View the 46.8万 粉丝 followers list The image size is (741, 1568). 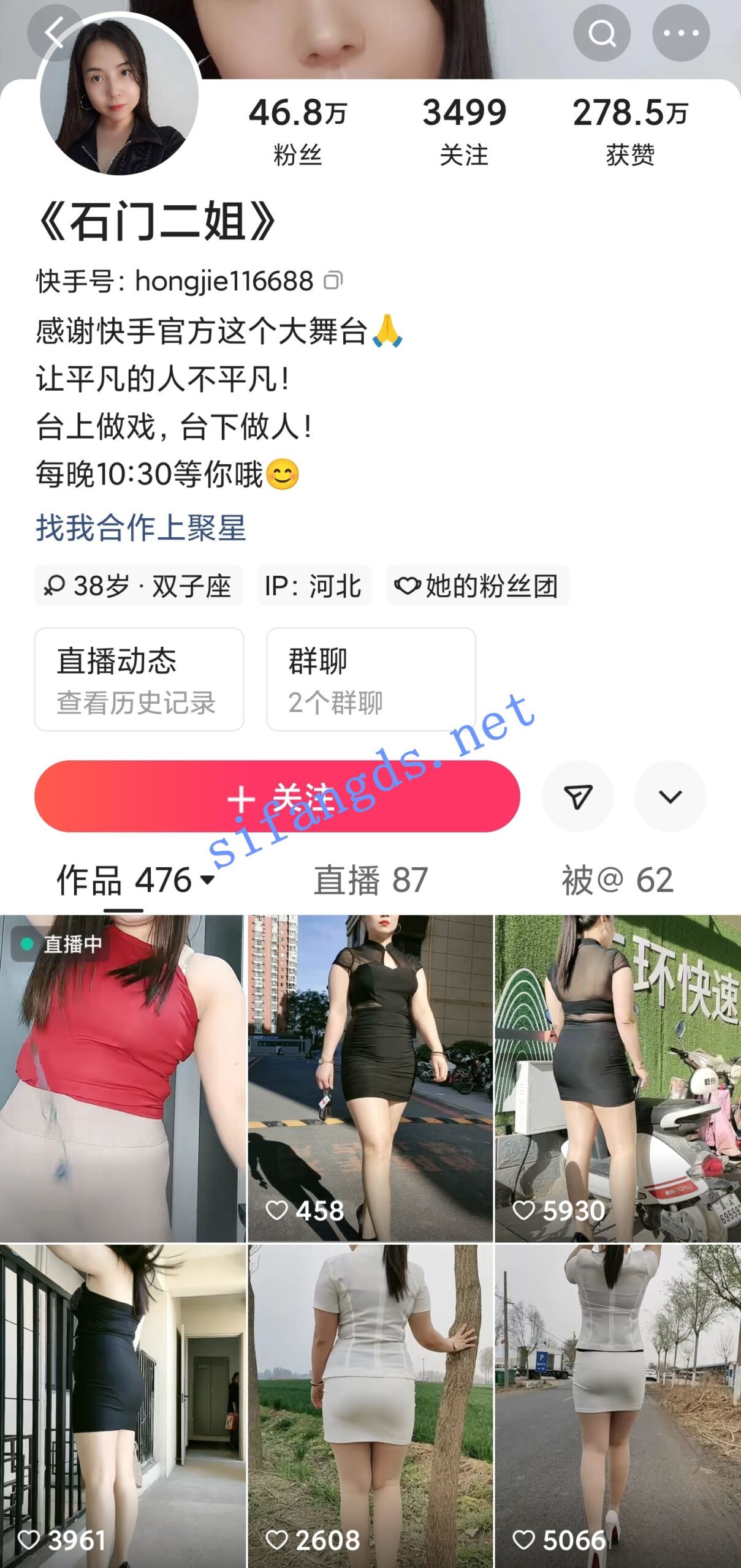(298, 130)
